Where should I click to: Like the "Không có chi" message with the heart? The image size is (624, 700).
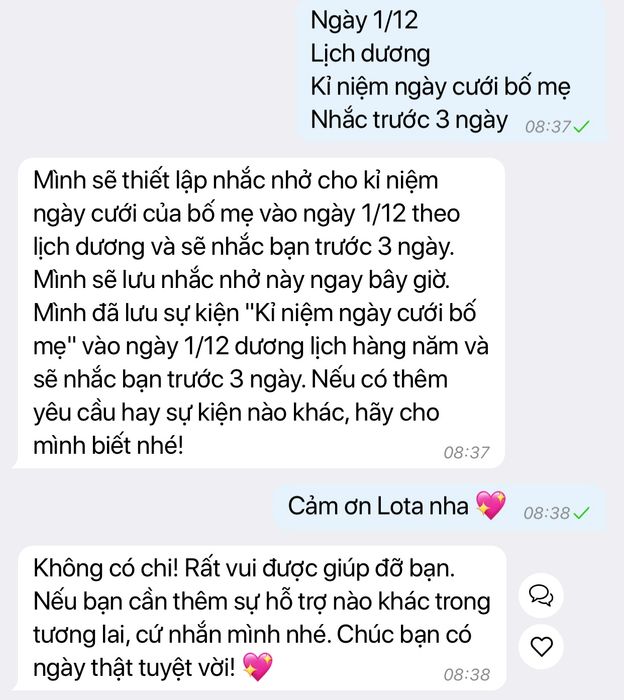tap(541, 646)
